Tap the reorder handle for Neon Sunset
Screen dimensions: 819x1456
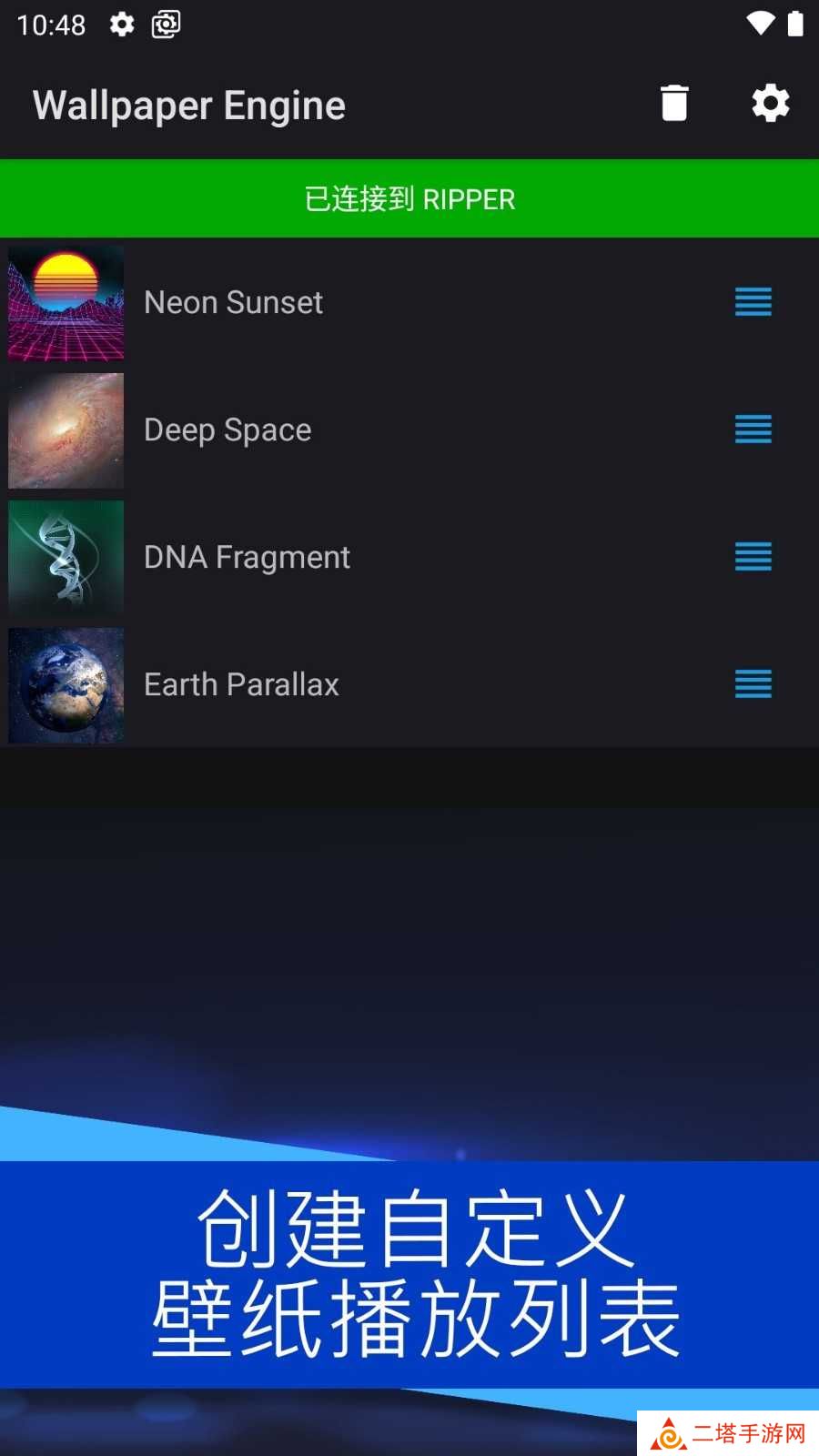(x=753, y=302)
